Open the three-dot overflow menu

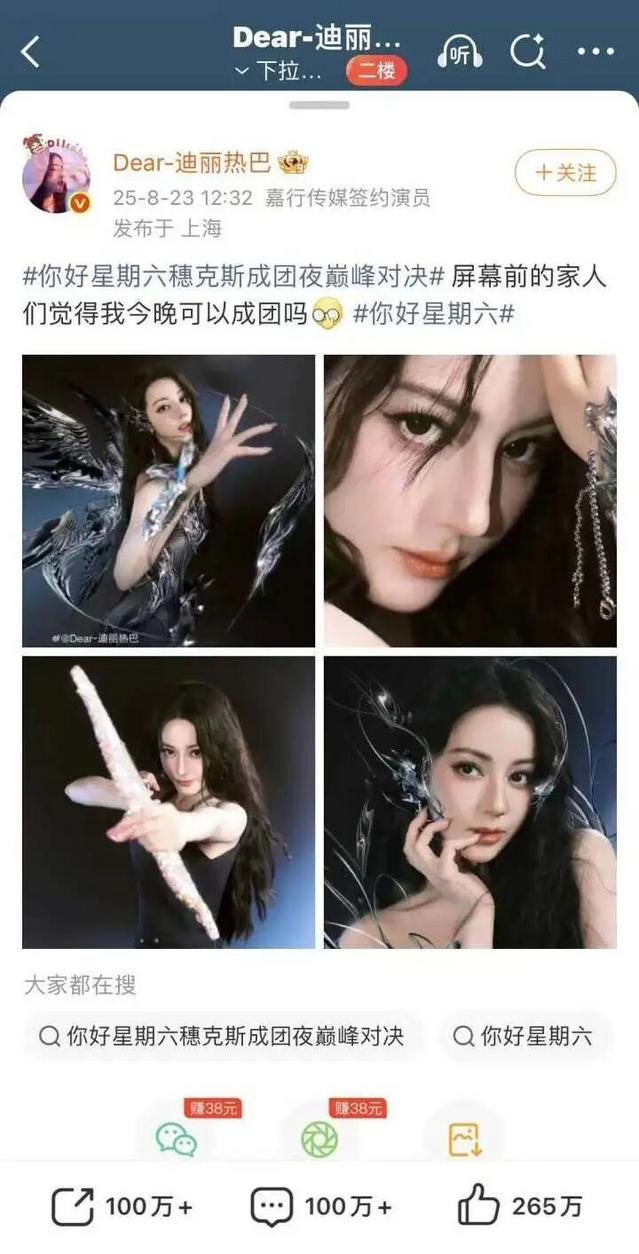pos(596,52)
